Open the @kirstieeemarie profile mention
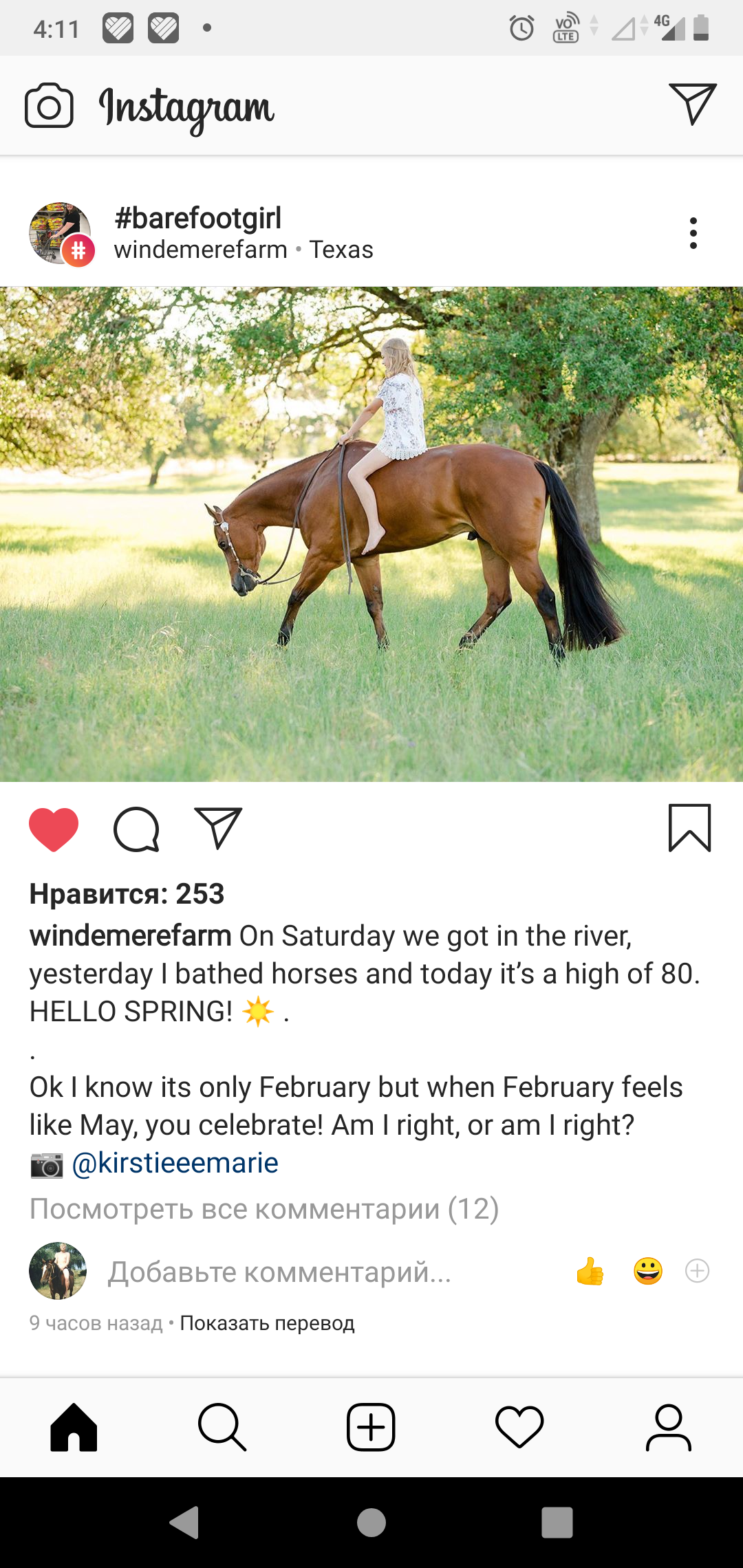Screen dimensions: 743x1568 click(175, 1163)
